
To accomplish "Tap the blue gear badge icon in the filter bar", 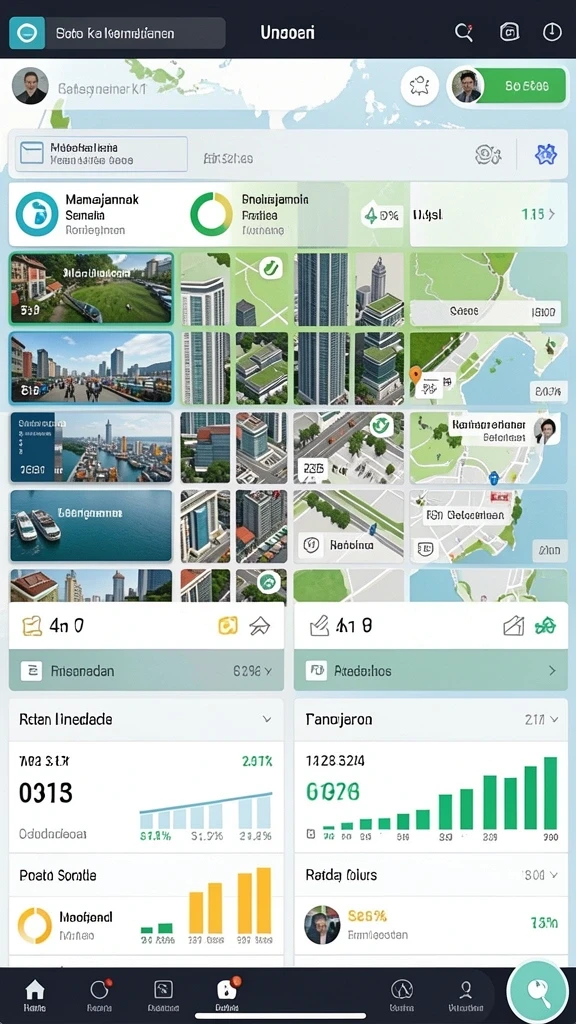I will 545,154.
